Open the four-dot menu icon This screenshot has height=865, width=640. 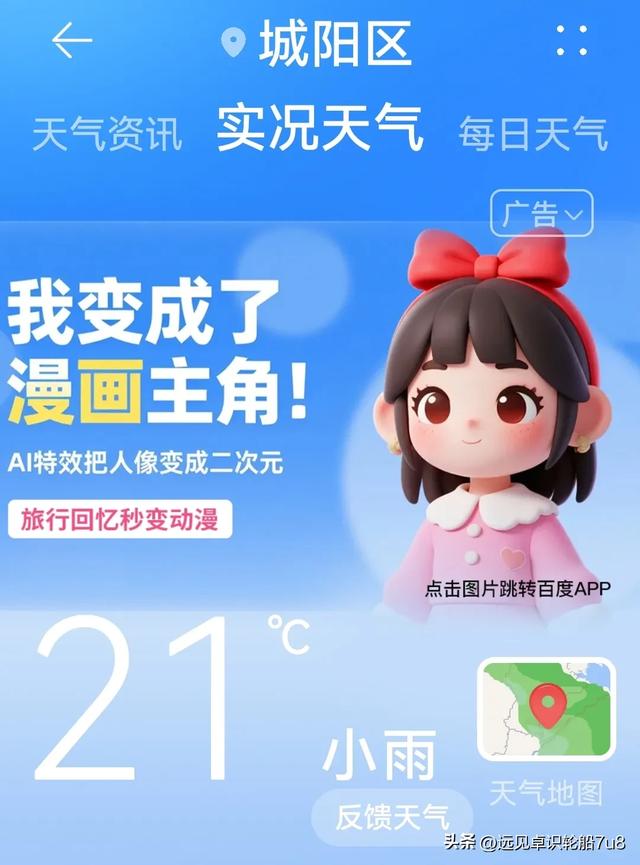[x=572, y=40]
